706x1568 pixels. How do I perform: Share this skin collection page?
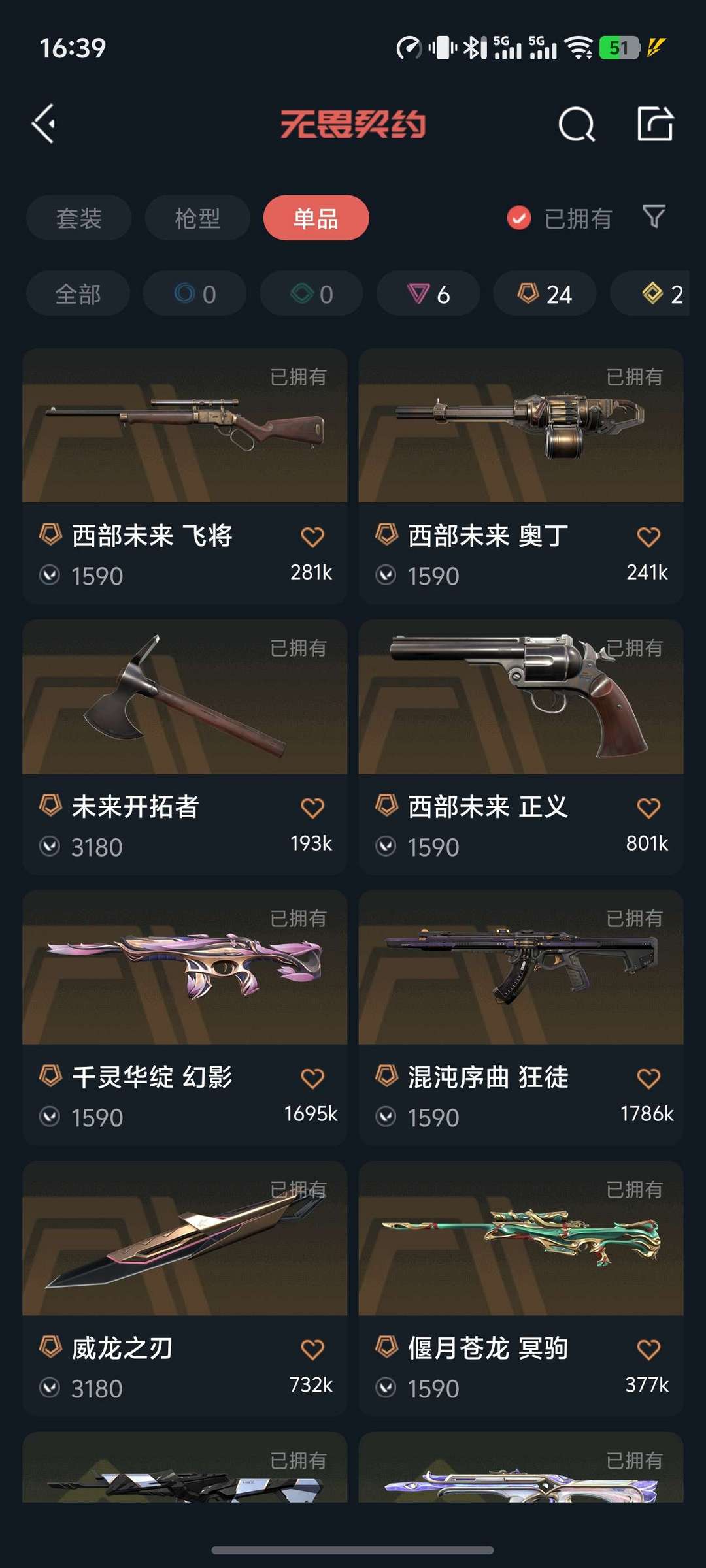click(x=654, y=124)
